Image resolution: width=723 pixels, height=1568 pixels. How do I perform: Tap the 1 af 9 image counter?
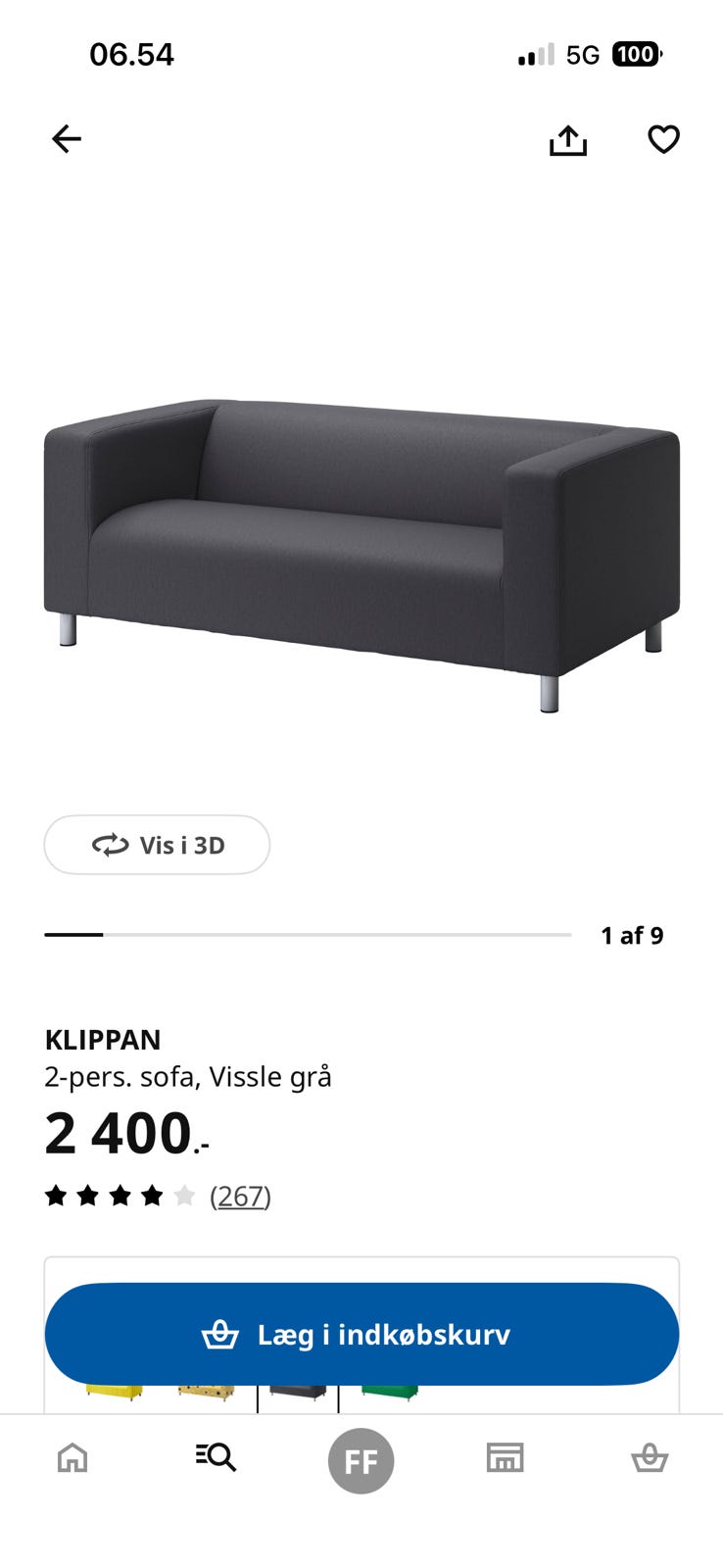tap(632, 935)
